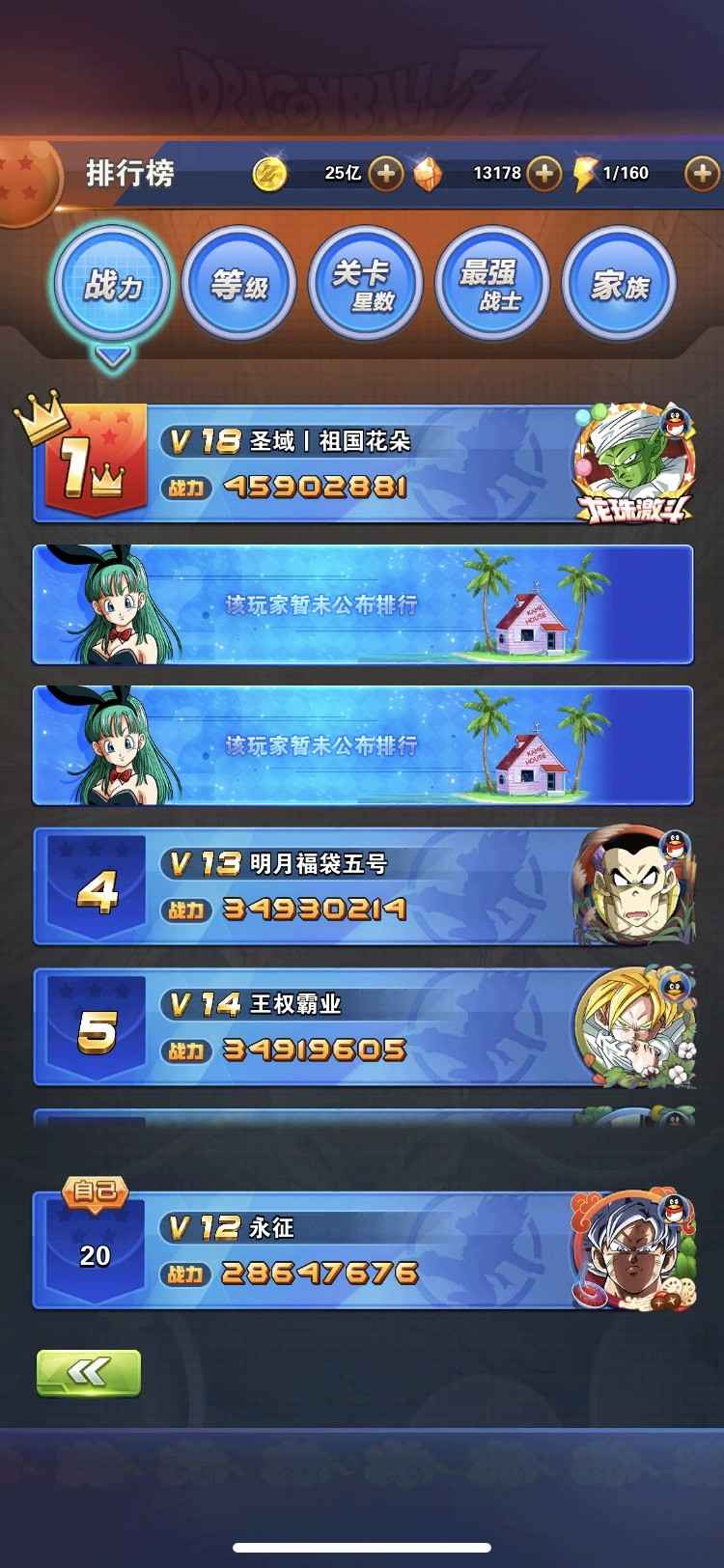This screenshot has width=724, height=1568.
Task: Open rank 1 player 圣域丨祖国花朵
Action: tap(362, 464)
